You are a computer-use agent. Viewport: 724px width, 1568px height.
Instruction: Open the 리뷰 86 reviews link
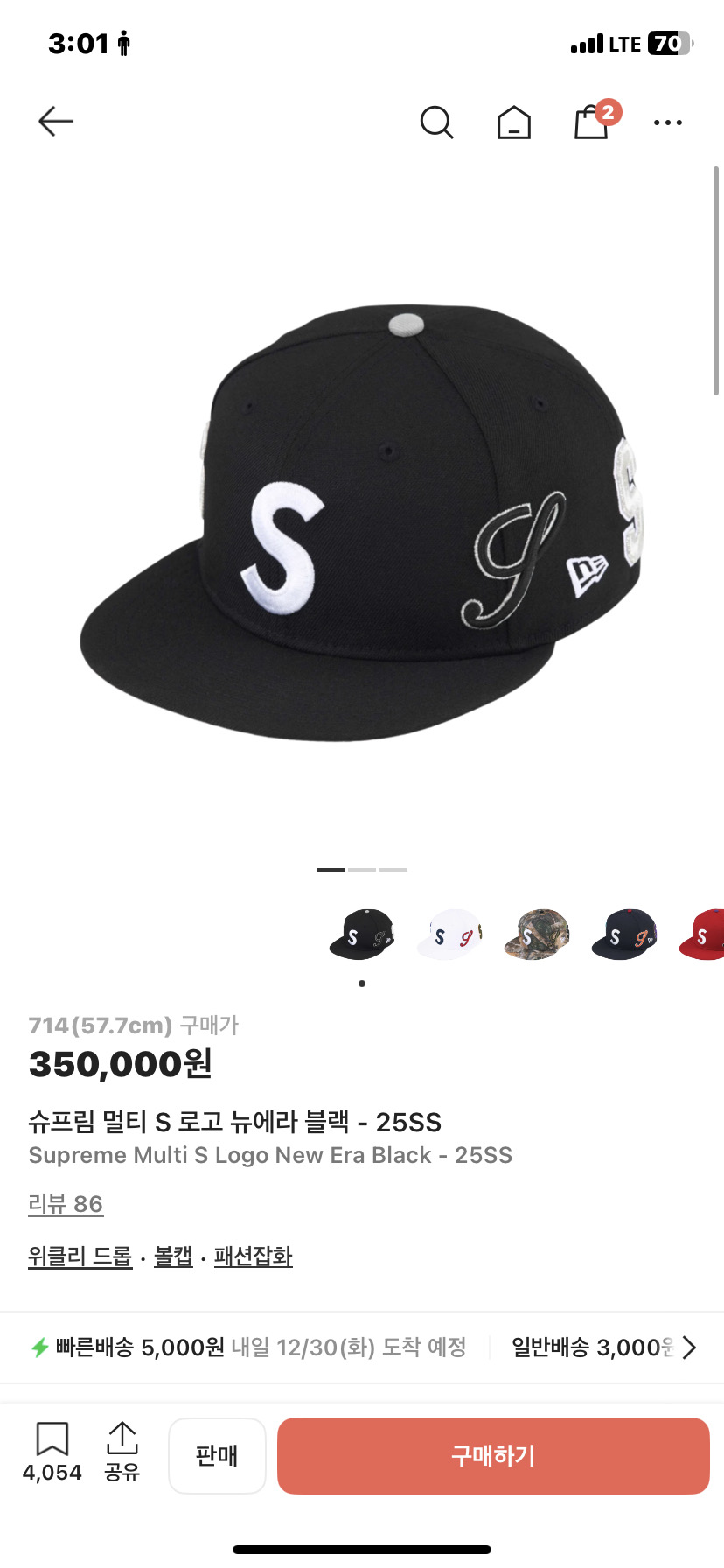[x=66, y=1204]
